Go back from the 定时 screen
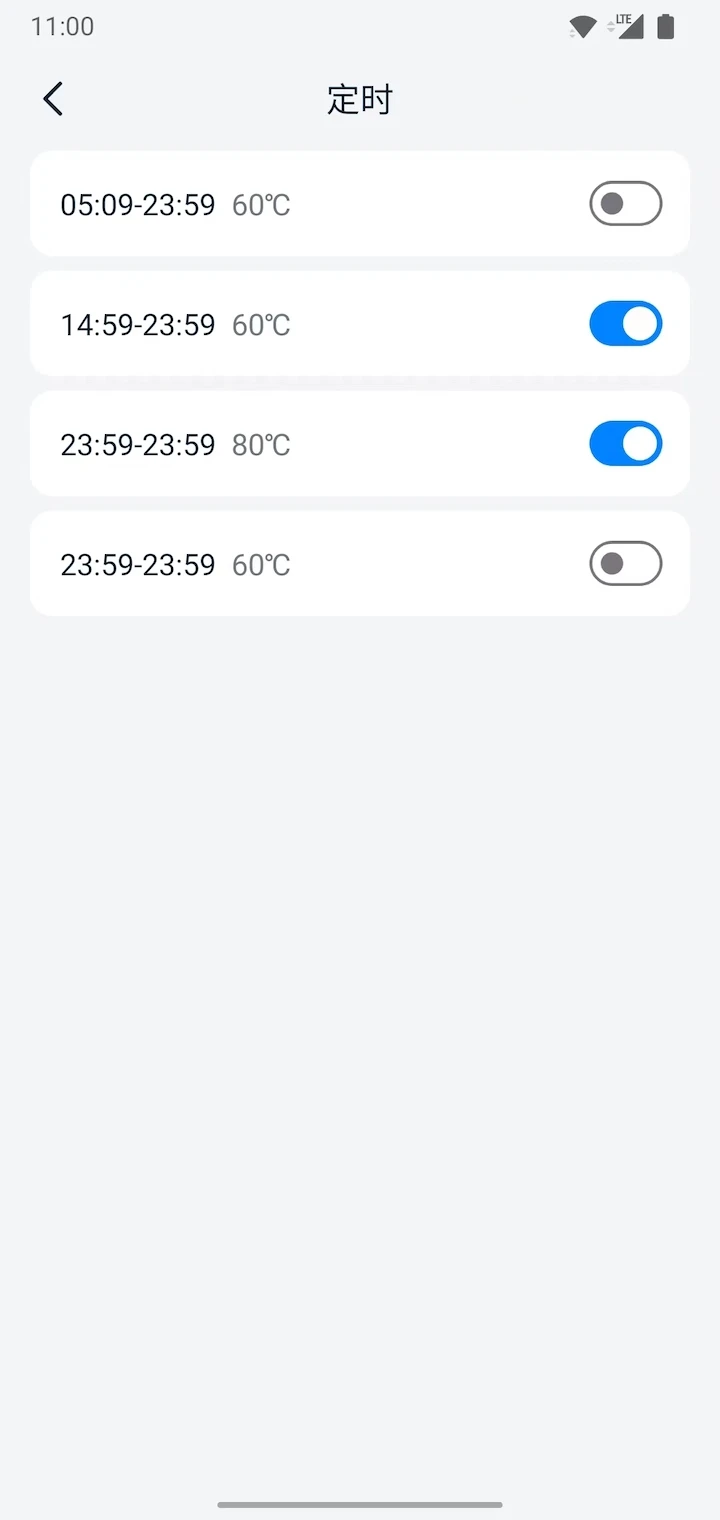The height and width of the screenshot is (1520, 720). [53, 99]
